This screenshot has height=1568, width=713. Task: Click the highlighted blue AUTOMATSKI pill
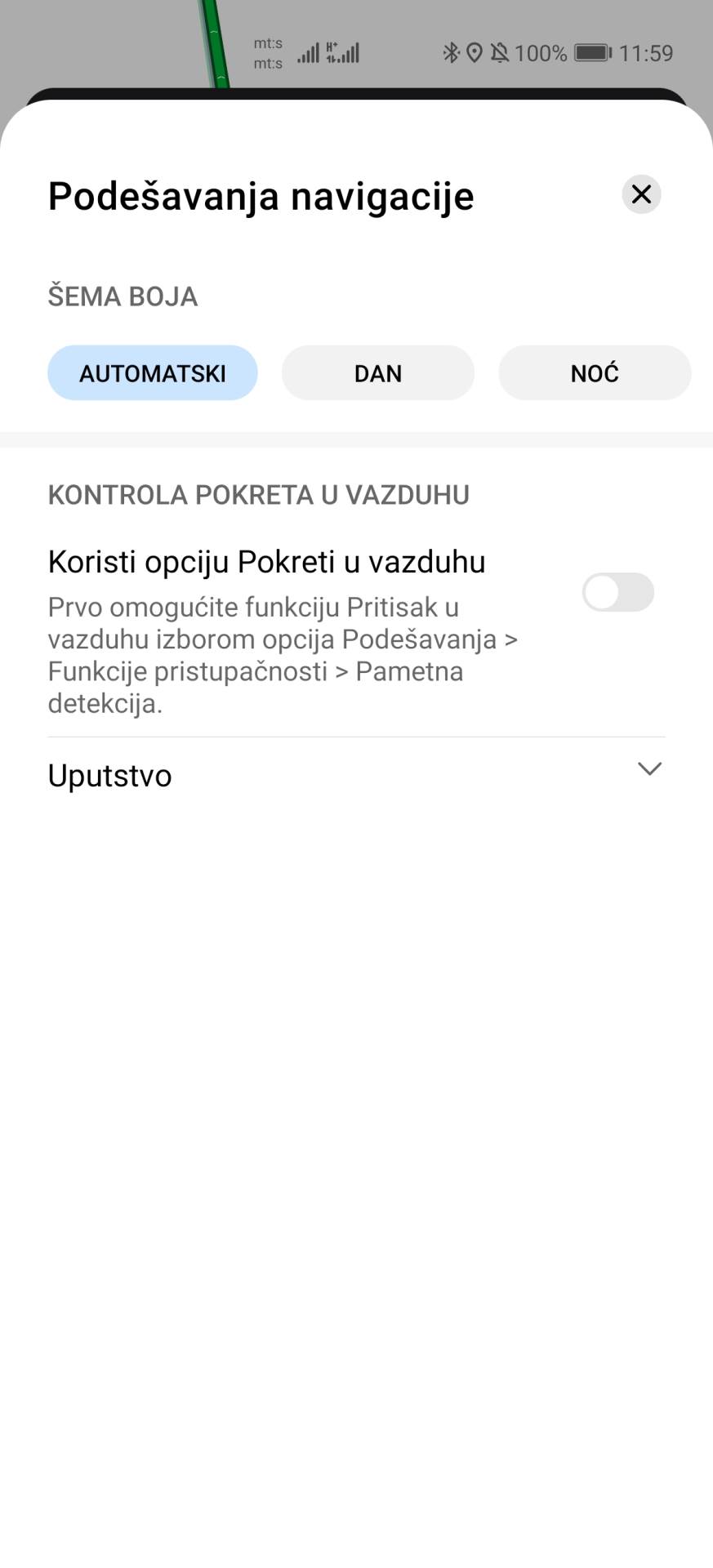tap(152, 372)
